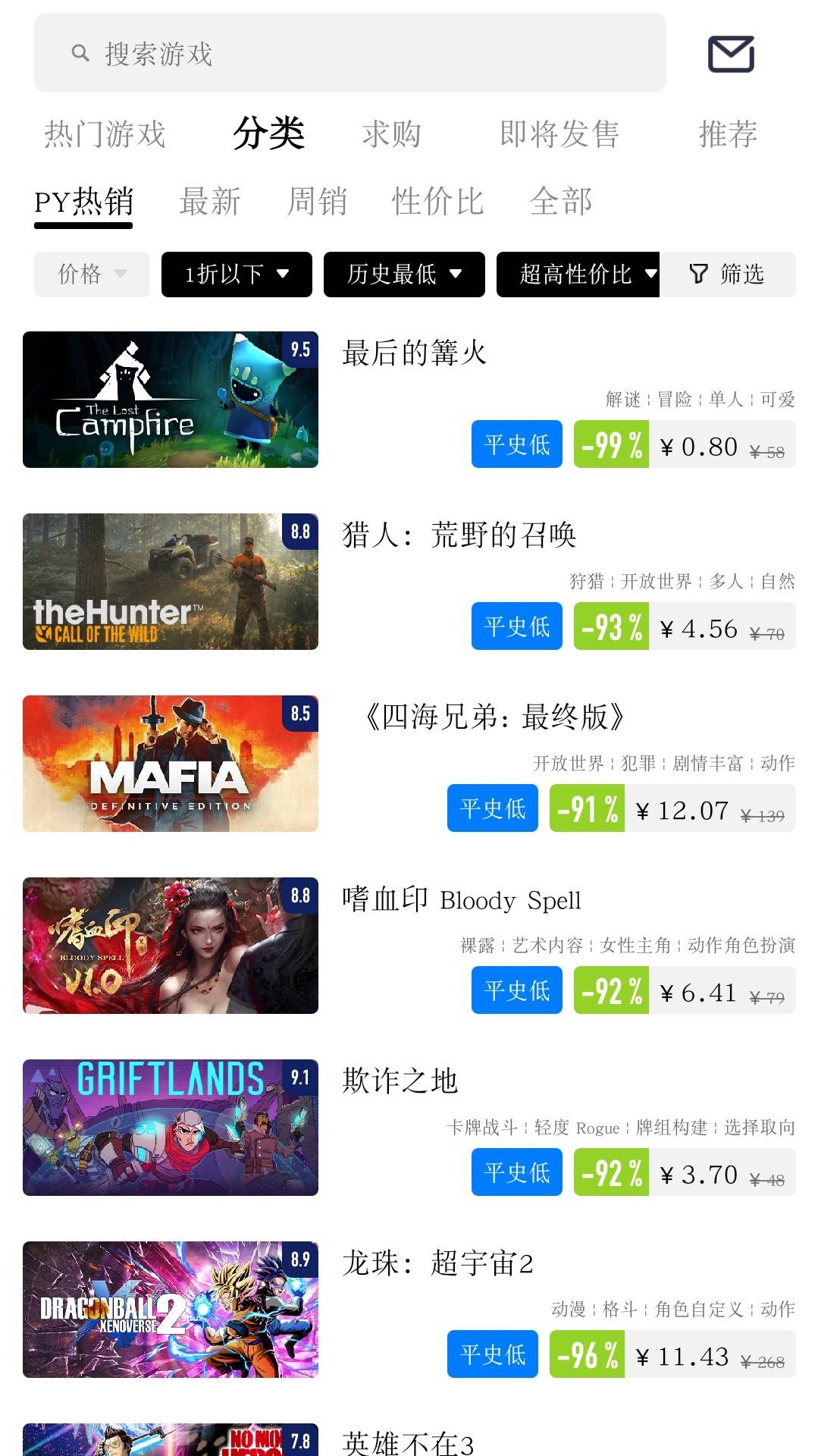Expand the 1折以下 discount dropdown
This screenshot has height=1456, width=818.
click(x=237, y=274)
